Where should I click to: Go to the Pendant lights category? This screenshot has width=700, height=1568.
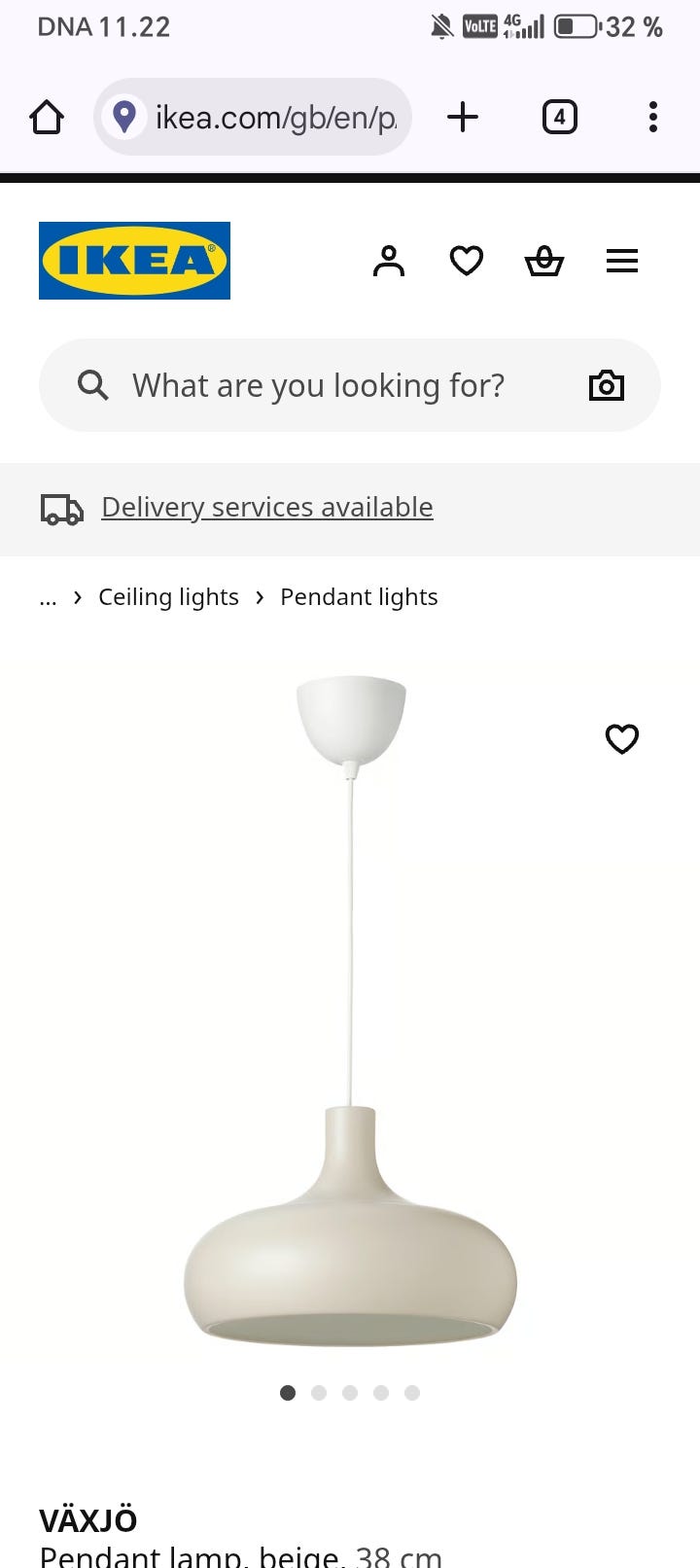(359, 597)
